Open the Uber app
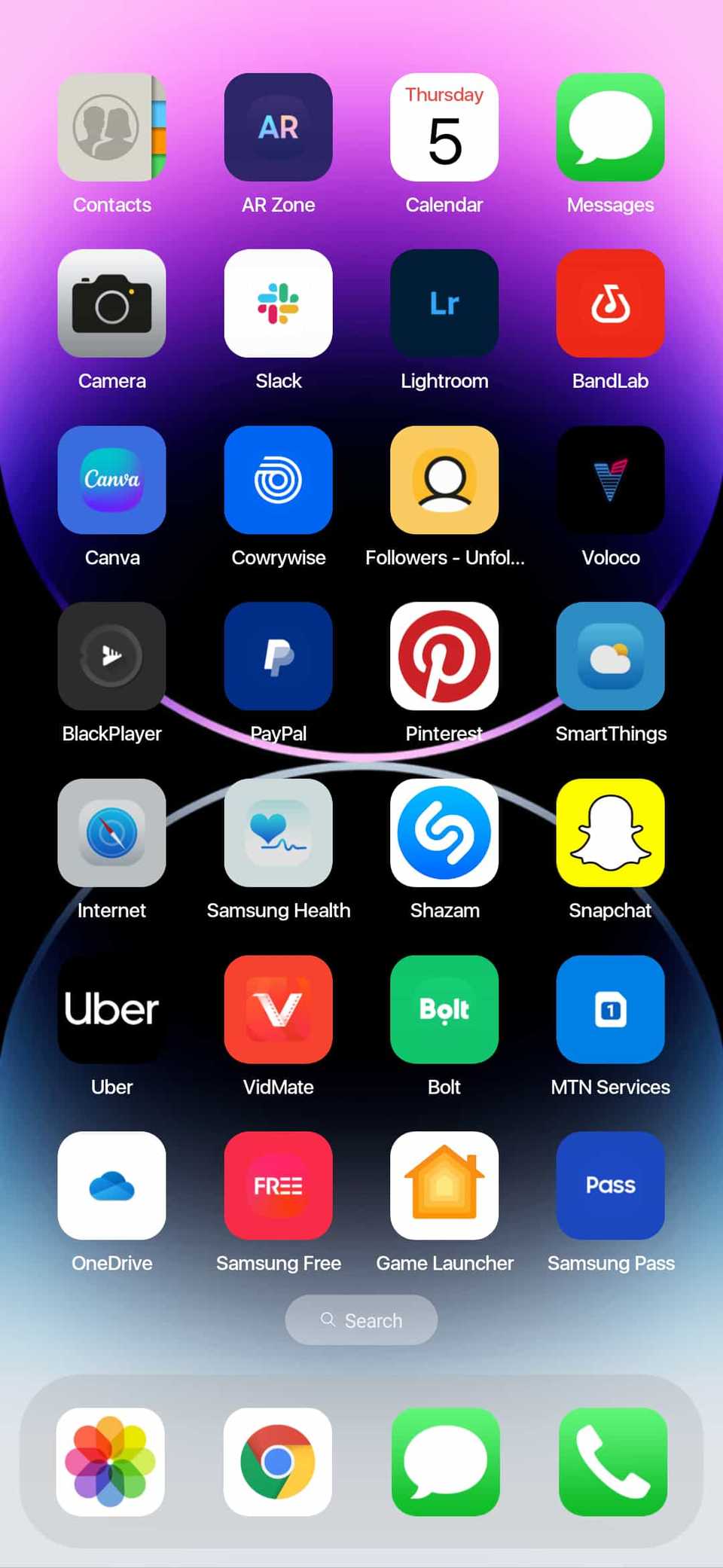723x1568 pixels. (x=111, y=1009)
